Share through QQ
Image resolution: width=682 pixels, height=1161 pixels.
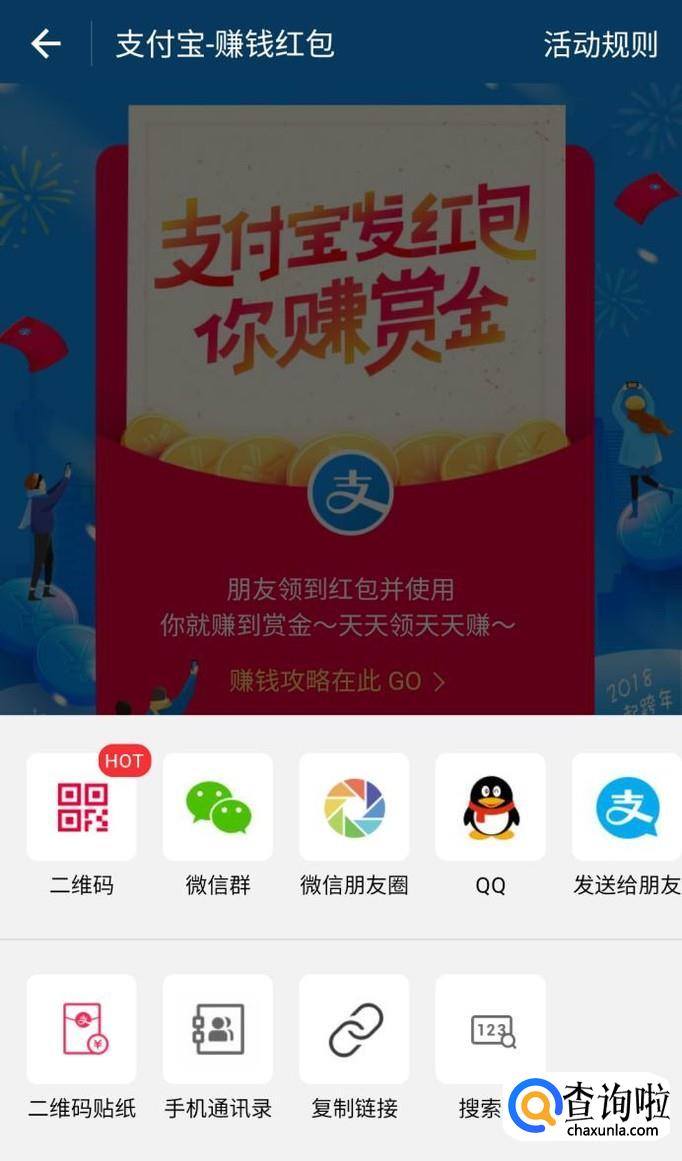(490, 808)
